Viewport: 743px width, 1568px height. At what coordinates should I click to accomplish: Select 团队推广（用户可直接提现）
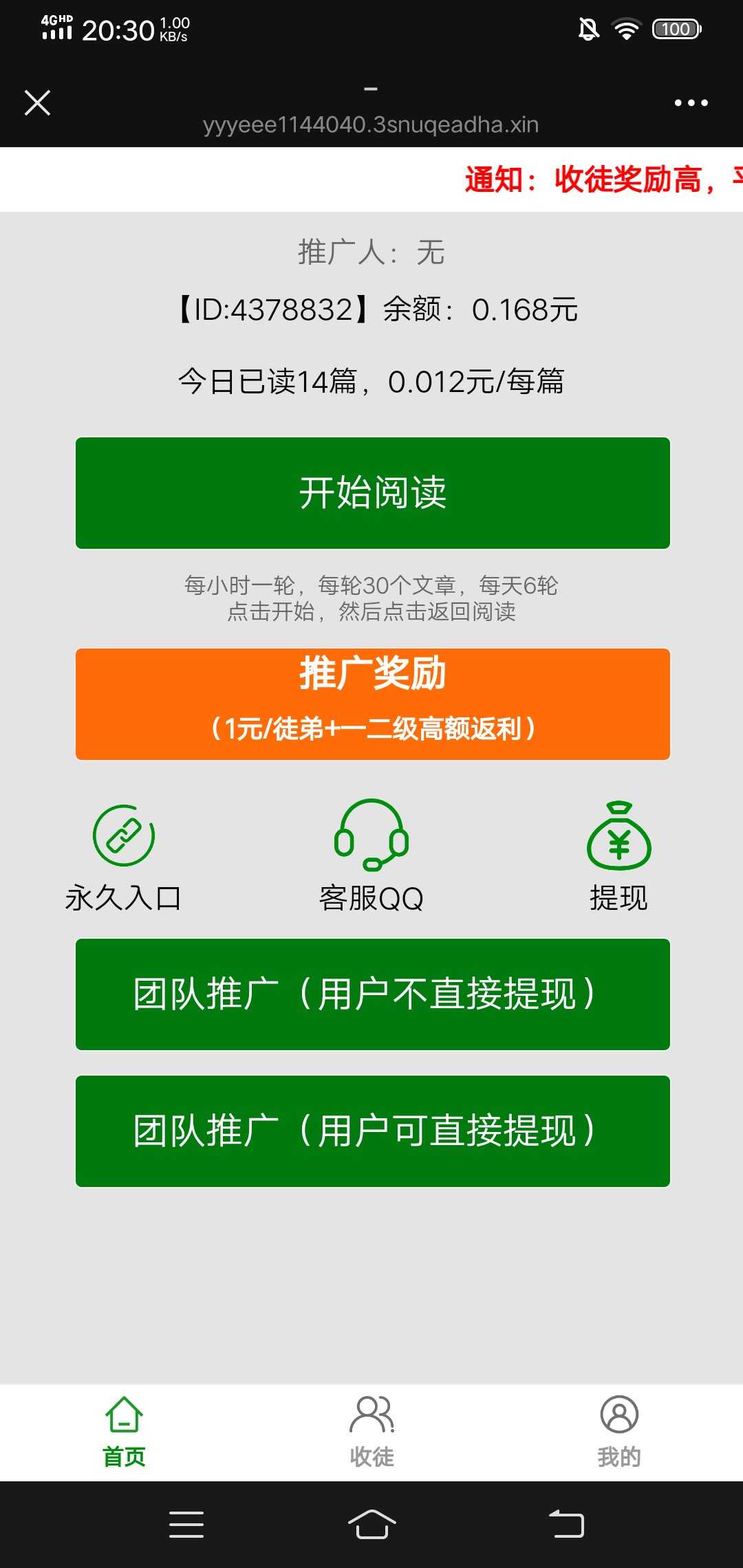(372, 1131)
